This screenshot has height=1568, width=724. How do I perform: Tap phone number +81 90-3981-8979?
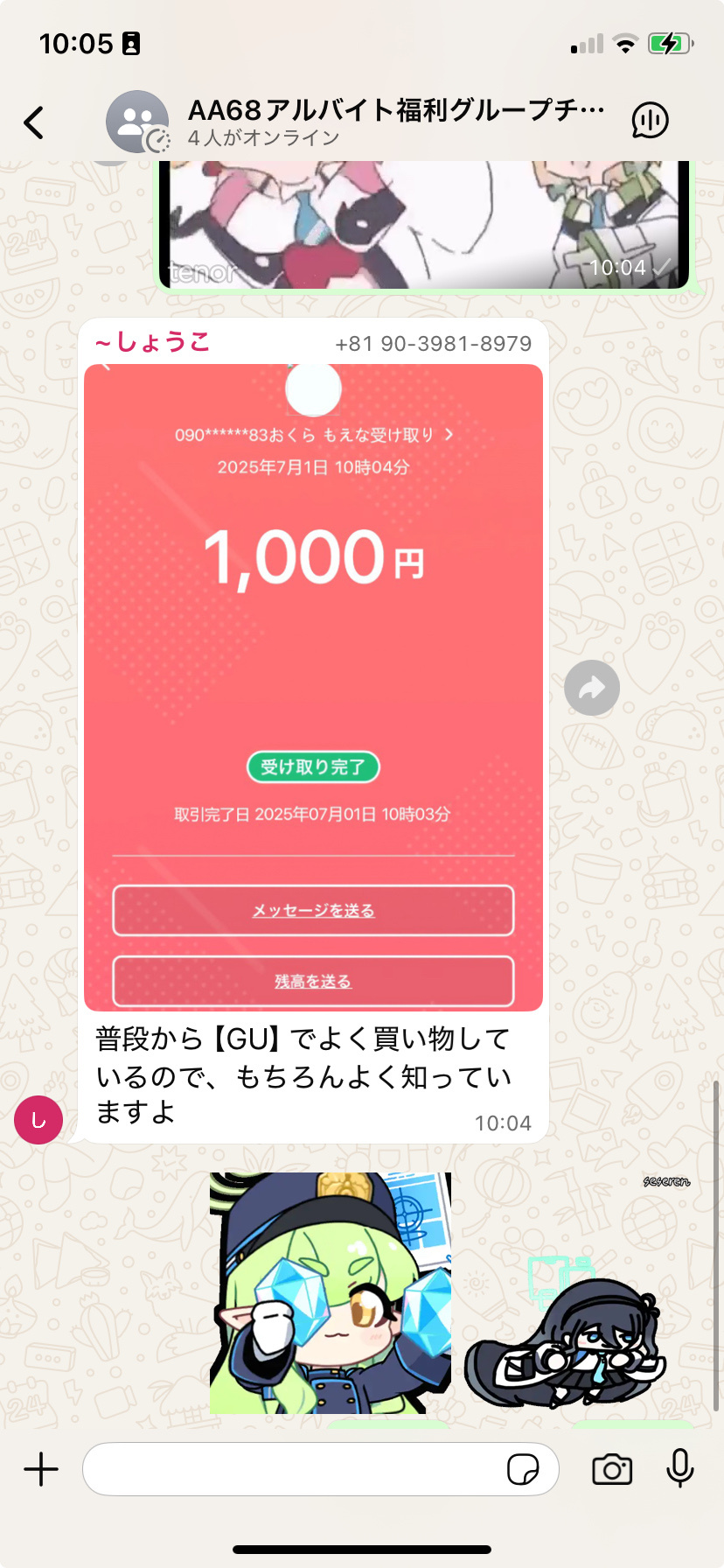433,344
